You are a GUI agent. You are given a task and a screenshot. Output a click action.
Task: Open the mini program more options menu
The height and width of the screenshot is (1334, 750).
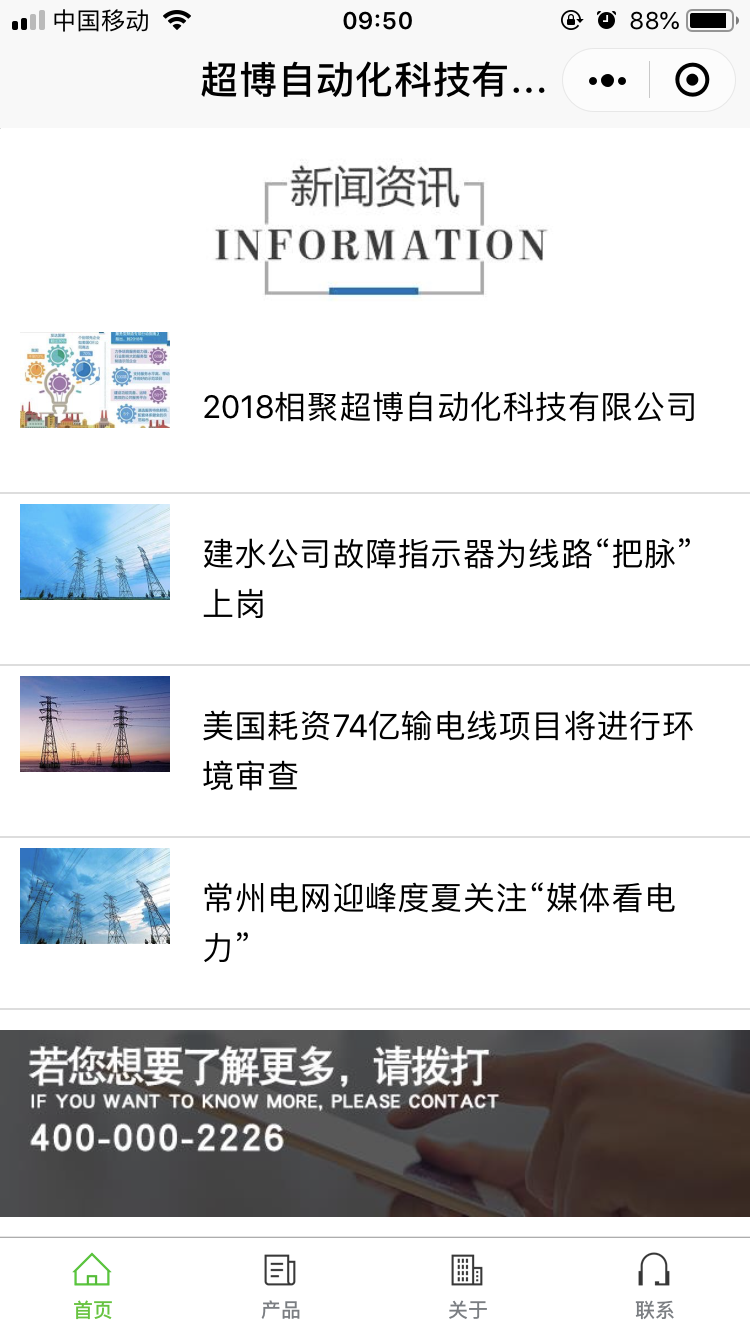(607, 81)
